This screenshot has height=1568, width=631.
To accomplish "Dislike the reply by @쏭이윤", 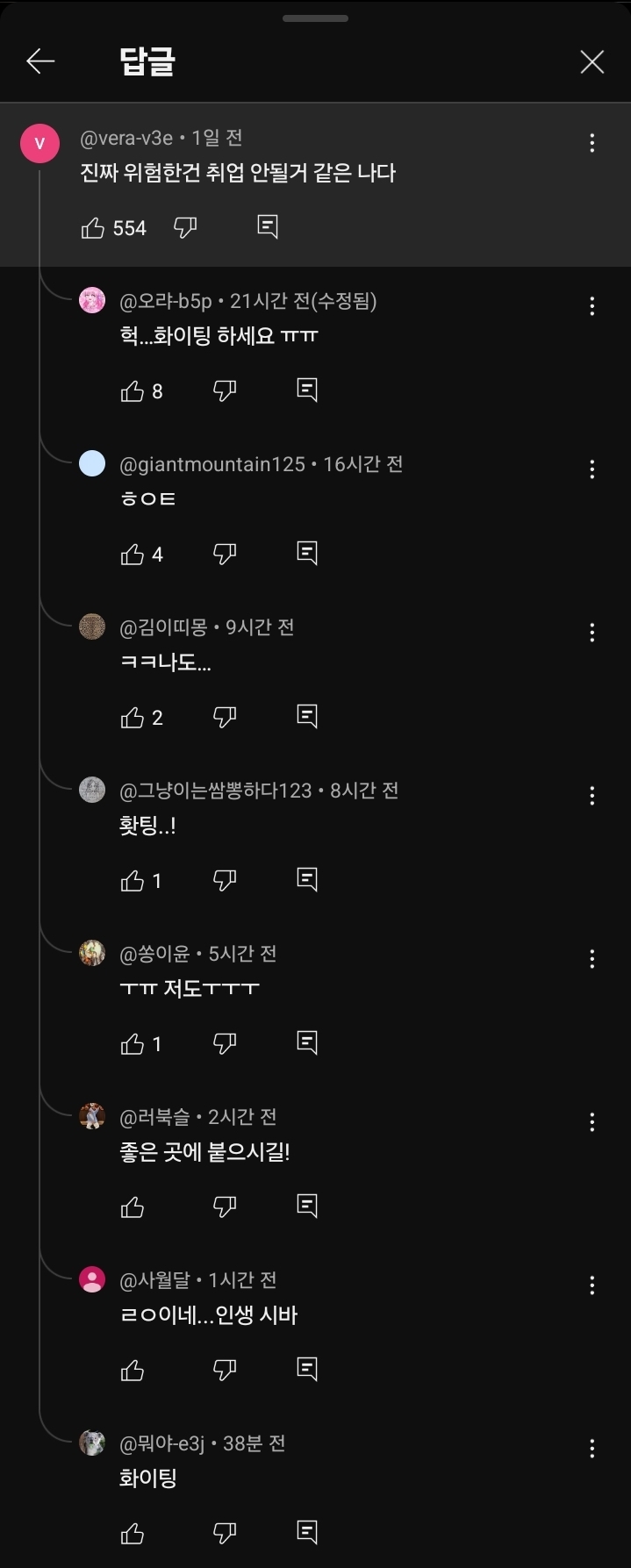I will [225, 1044].
